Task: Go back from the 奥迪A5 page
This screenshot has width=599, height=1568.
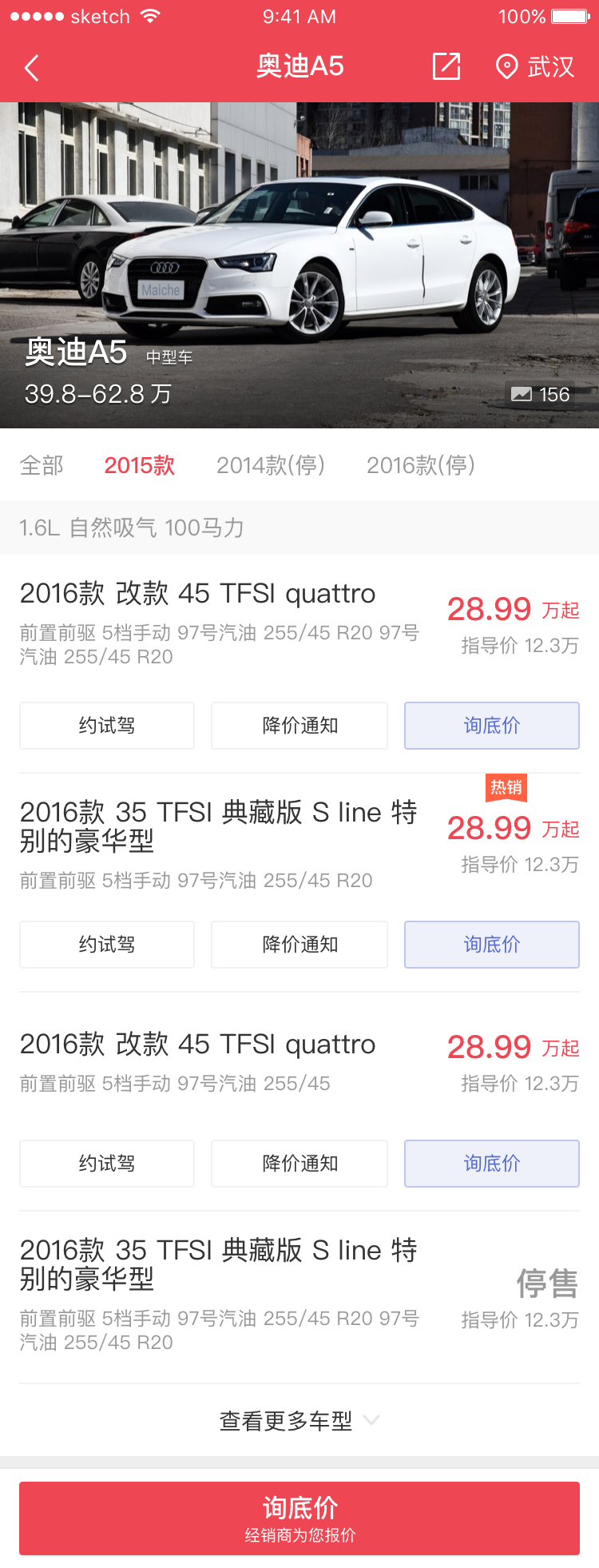Action: point(32,68)
